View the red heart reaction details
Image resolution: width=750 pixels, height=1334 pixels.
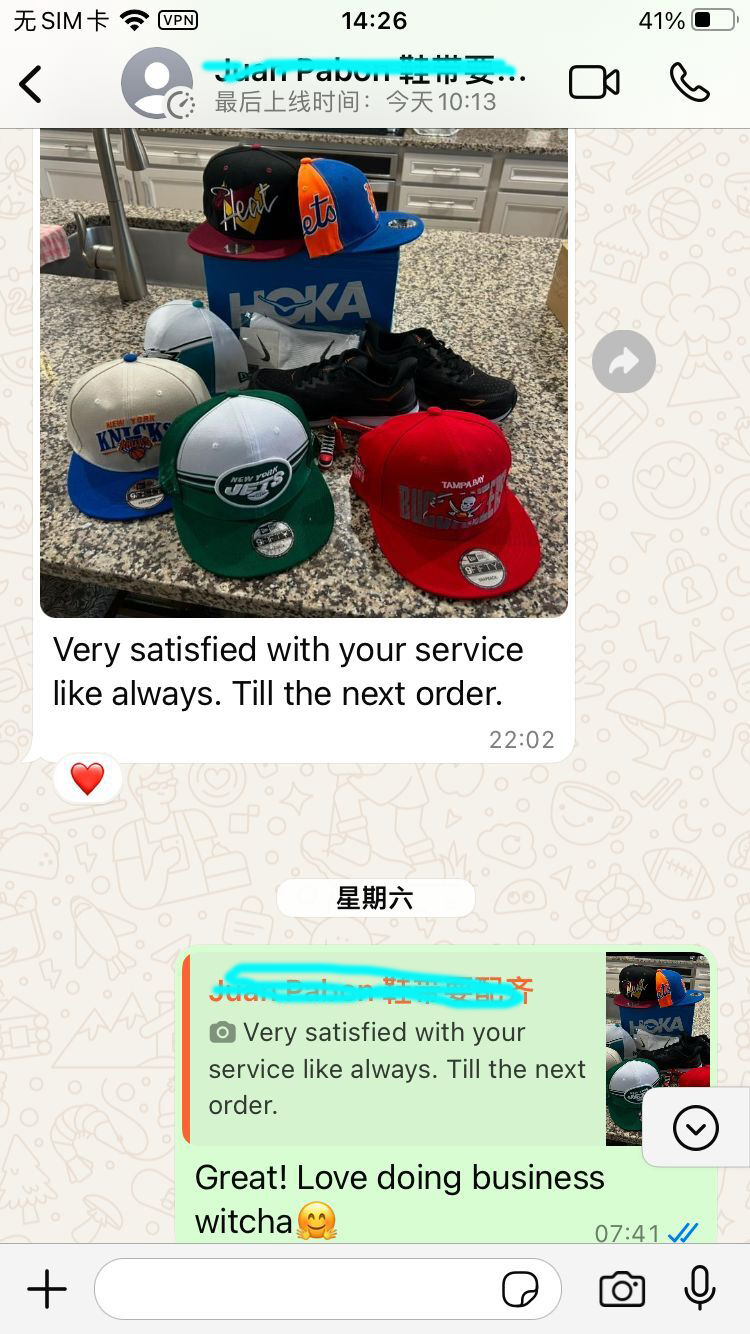point(87,779)
